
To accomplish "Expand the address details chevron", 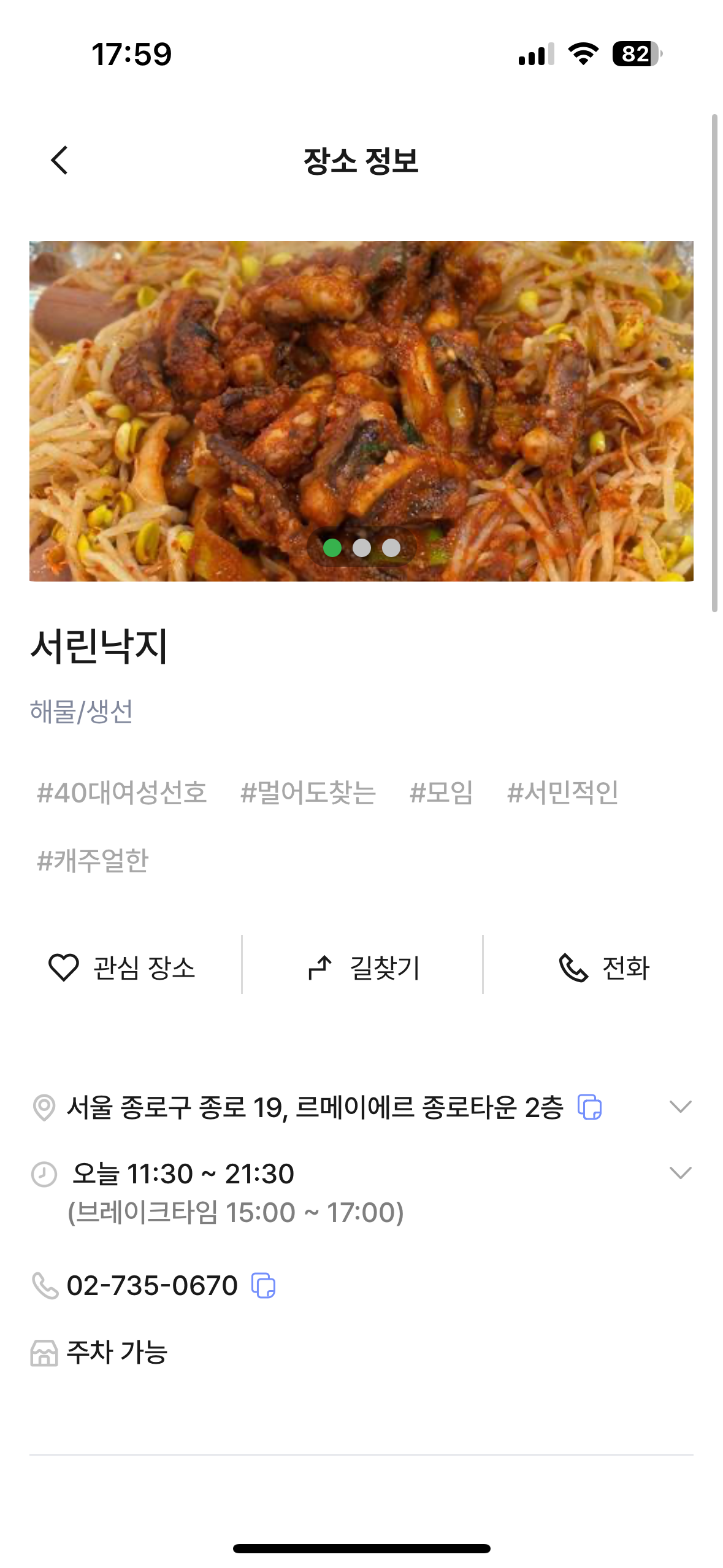I will click(x=680, y=1107).
